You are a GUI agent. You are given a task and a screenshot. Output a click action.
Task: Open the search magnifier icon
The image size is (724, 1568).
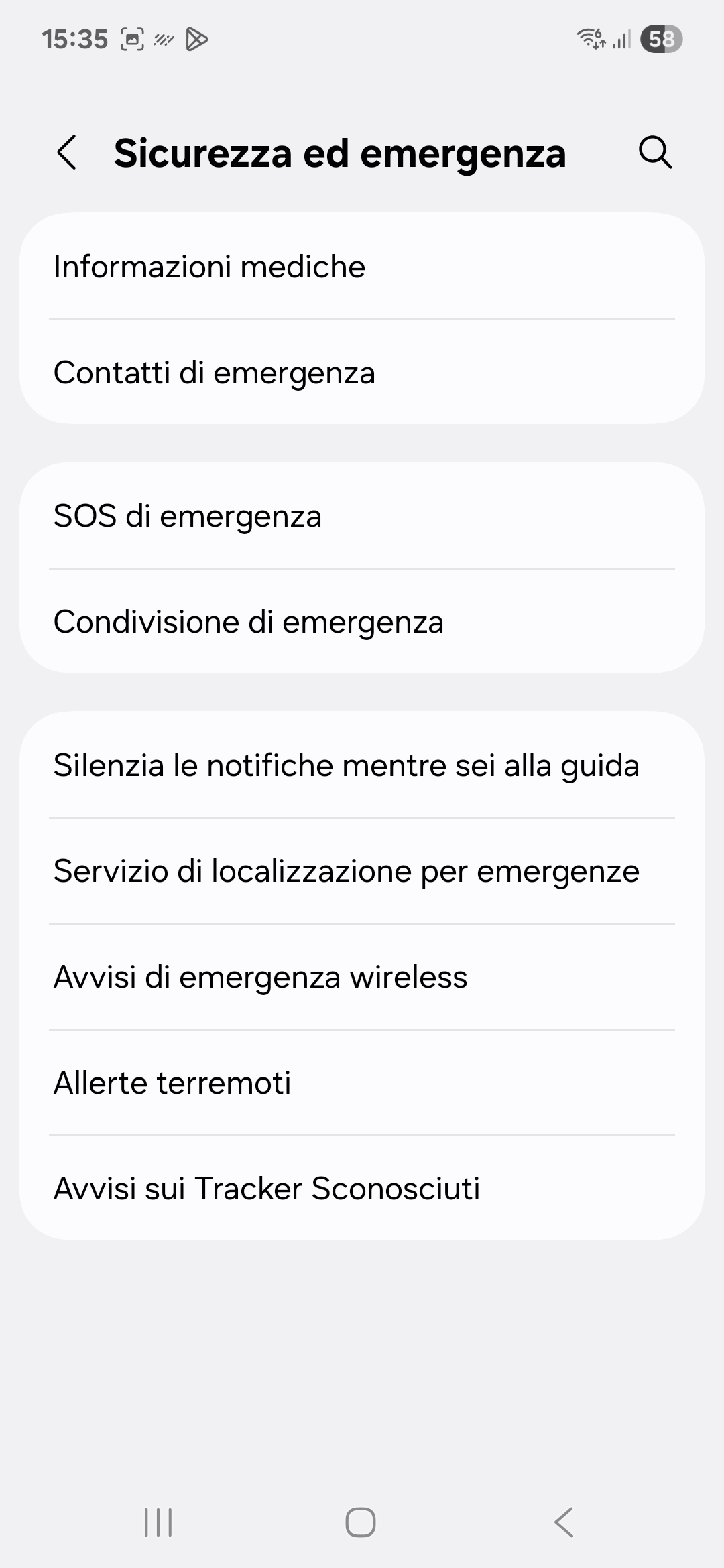click(x=655, y=153)
